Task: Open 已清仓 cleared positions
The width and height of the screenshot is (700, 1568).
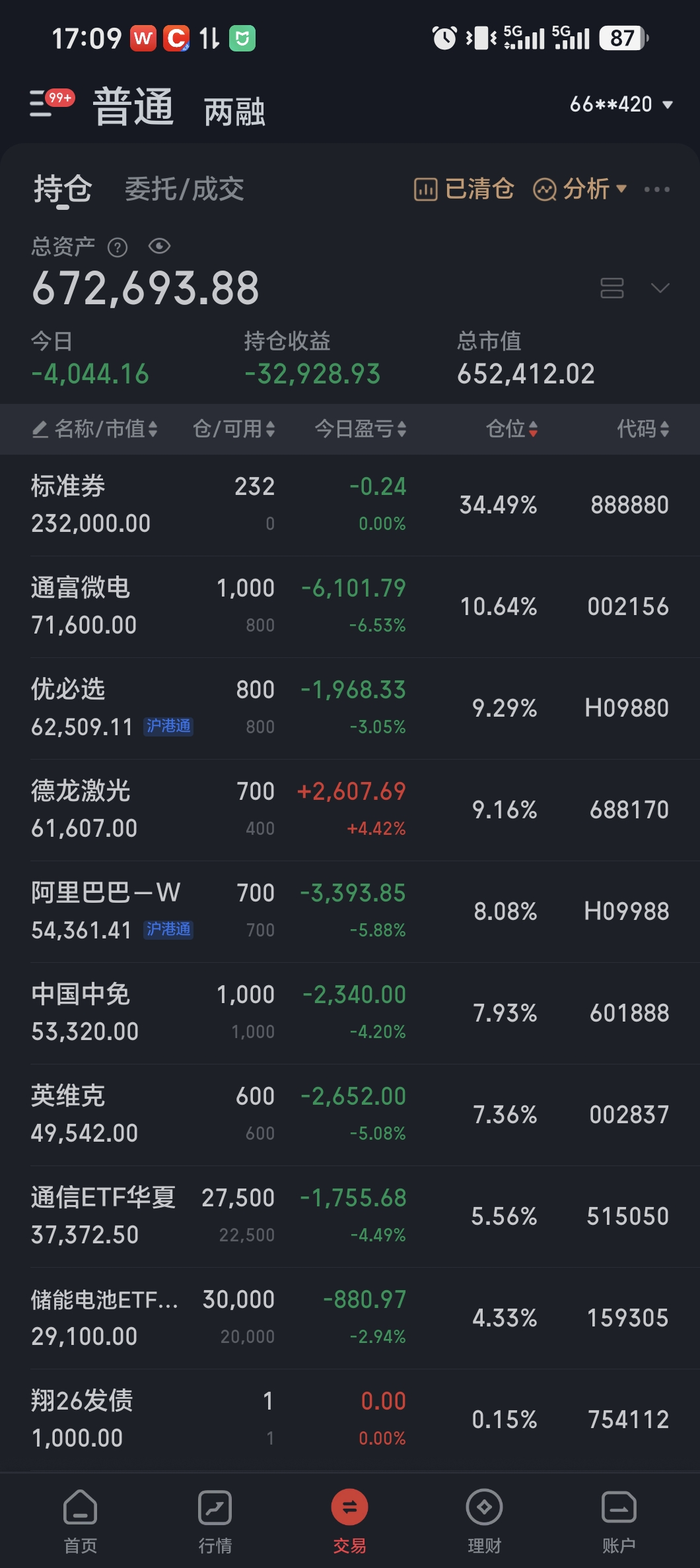Action: point(464,189)
